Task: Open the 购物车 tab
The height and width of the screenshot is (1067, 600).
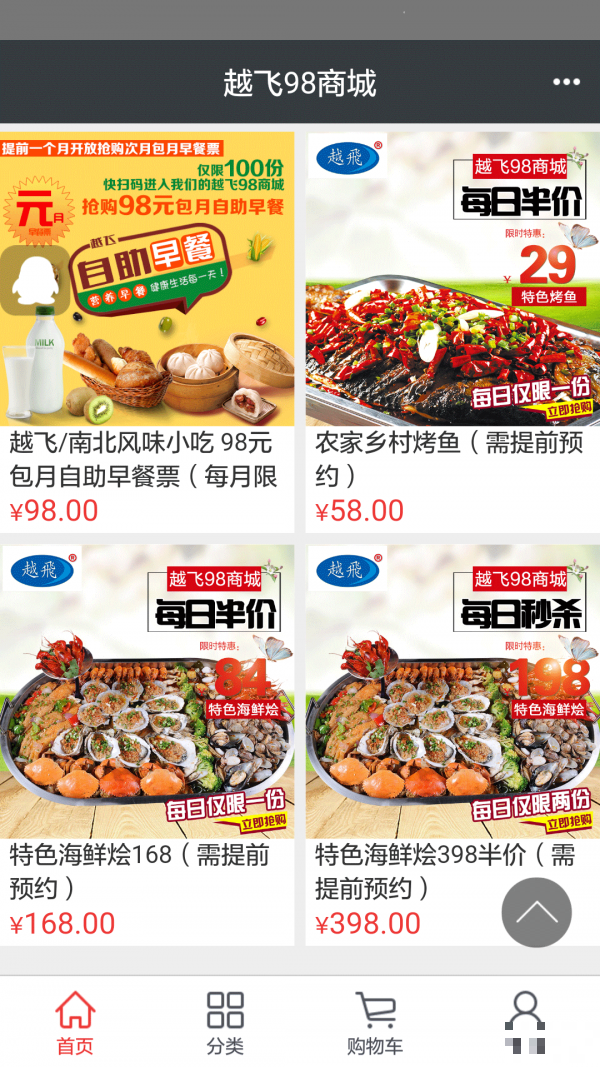Action: tap(375, 1023)
